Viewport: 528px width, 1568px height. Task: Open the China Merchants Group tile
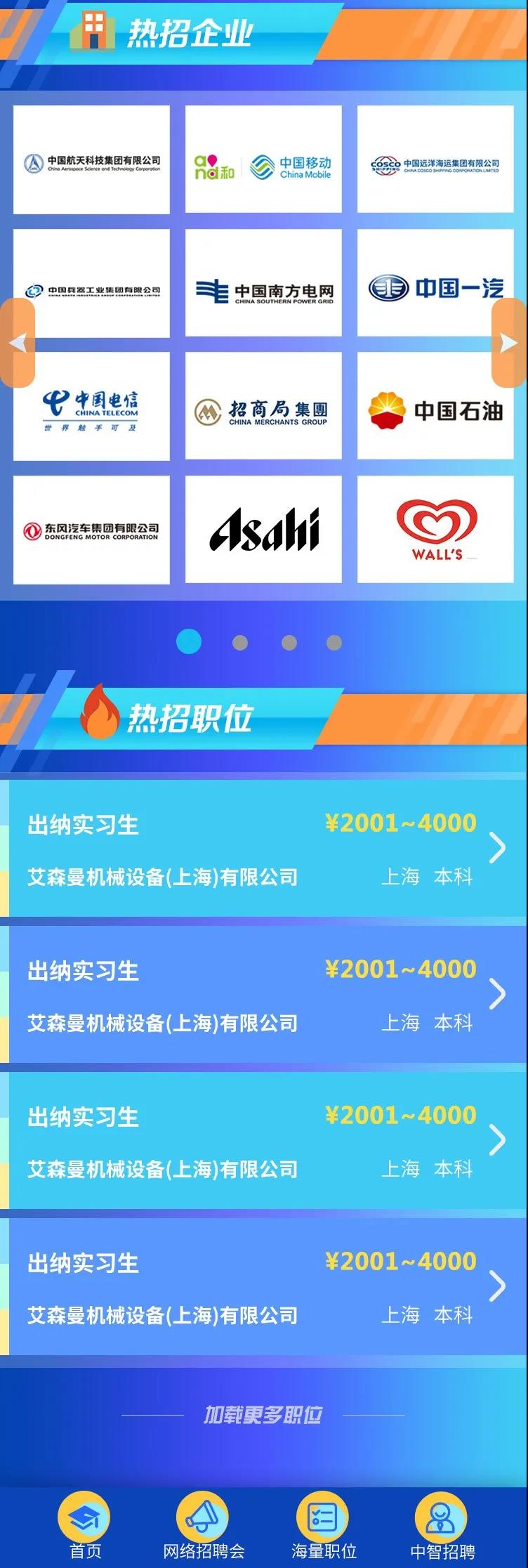point(263,406)
